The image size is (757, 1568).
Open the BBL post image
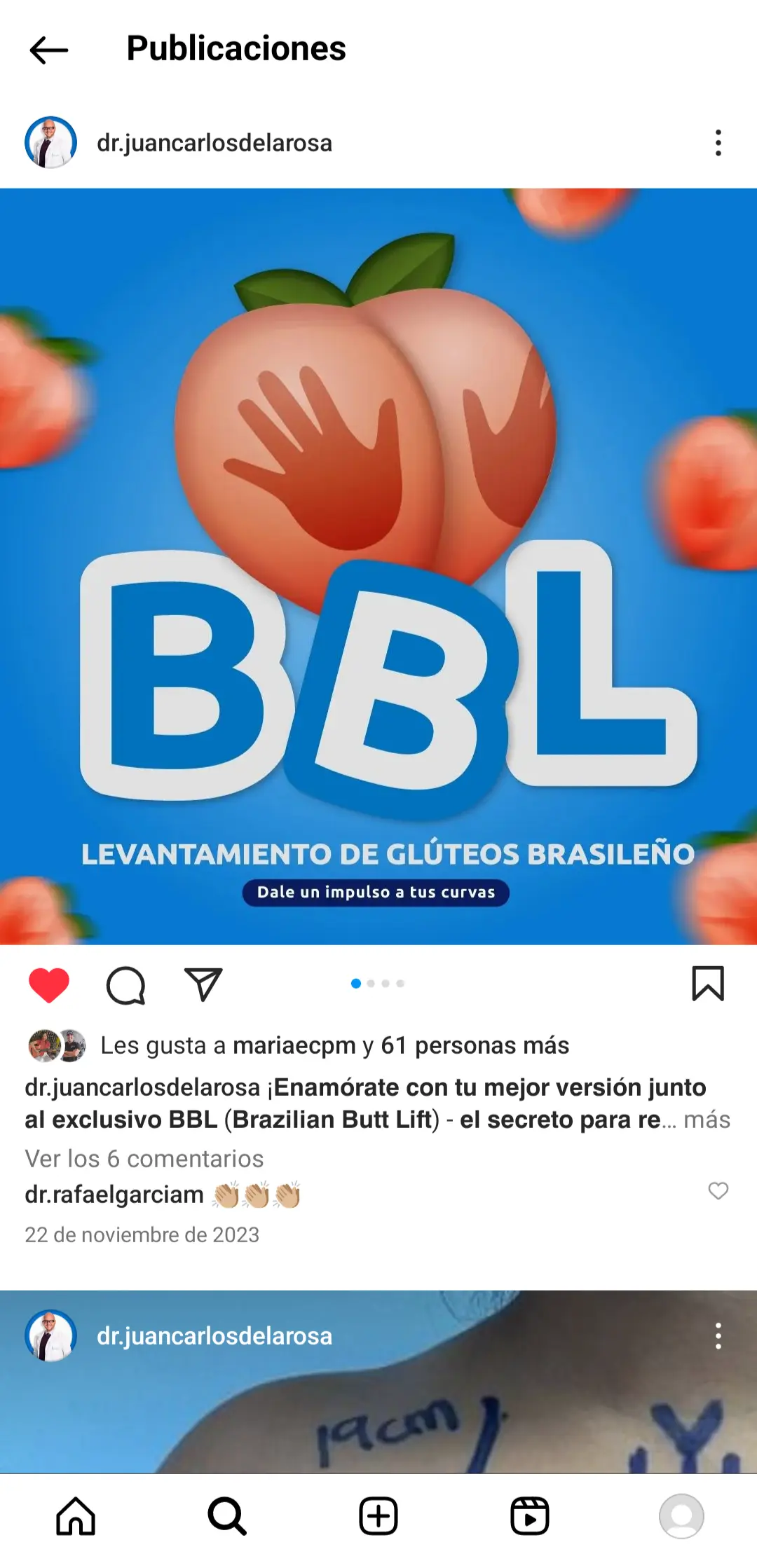point(378,566)
